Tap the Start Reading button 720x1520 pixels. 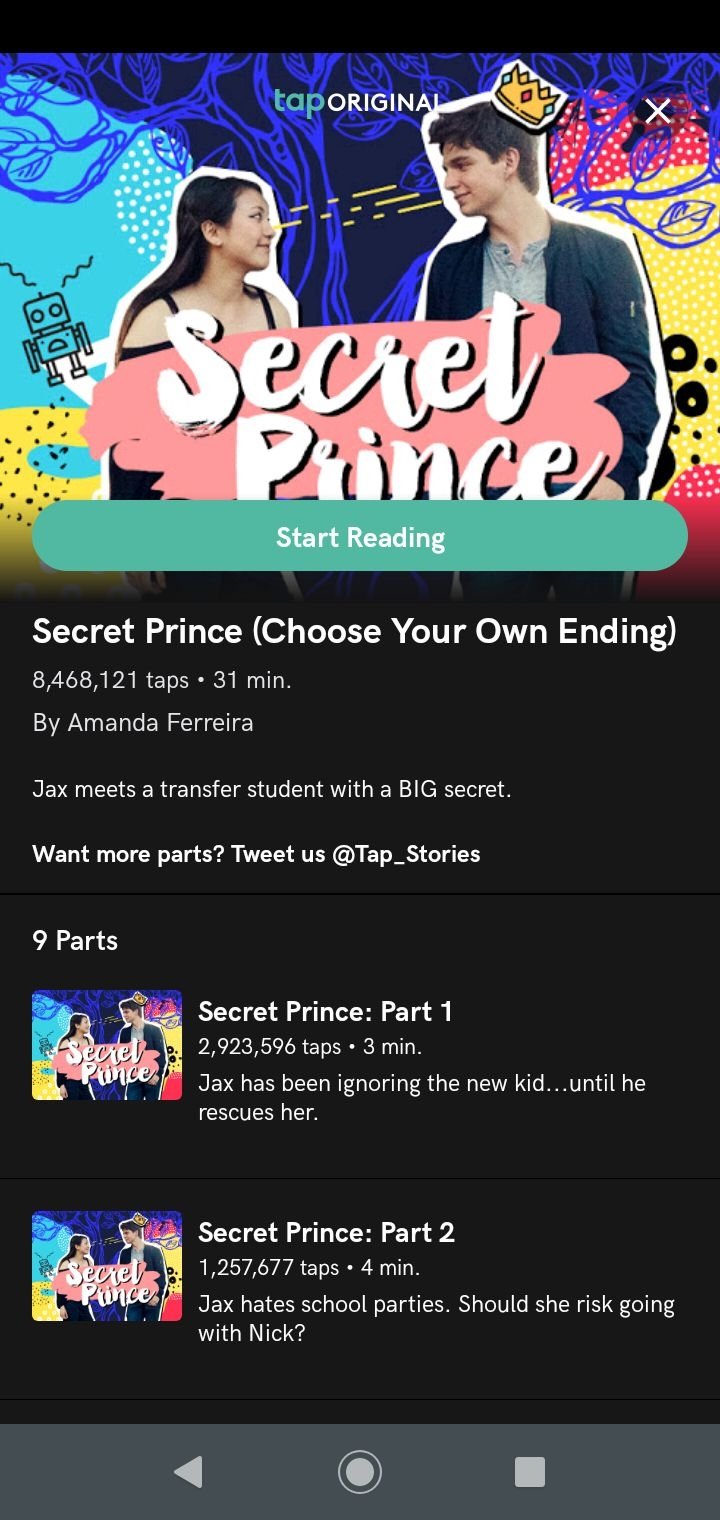360,537
